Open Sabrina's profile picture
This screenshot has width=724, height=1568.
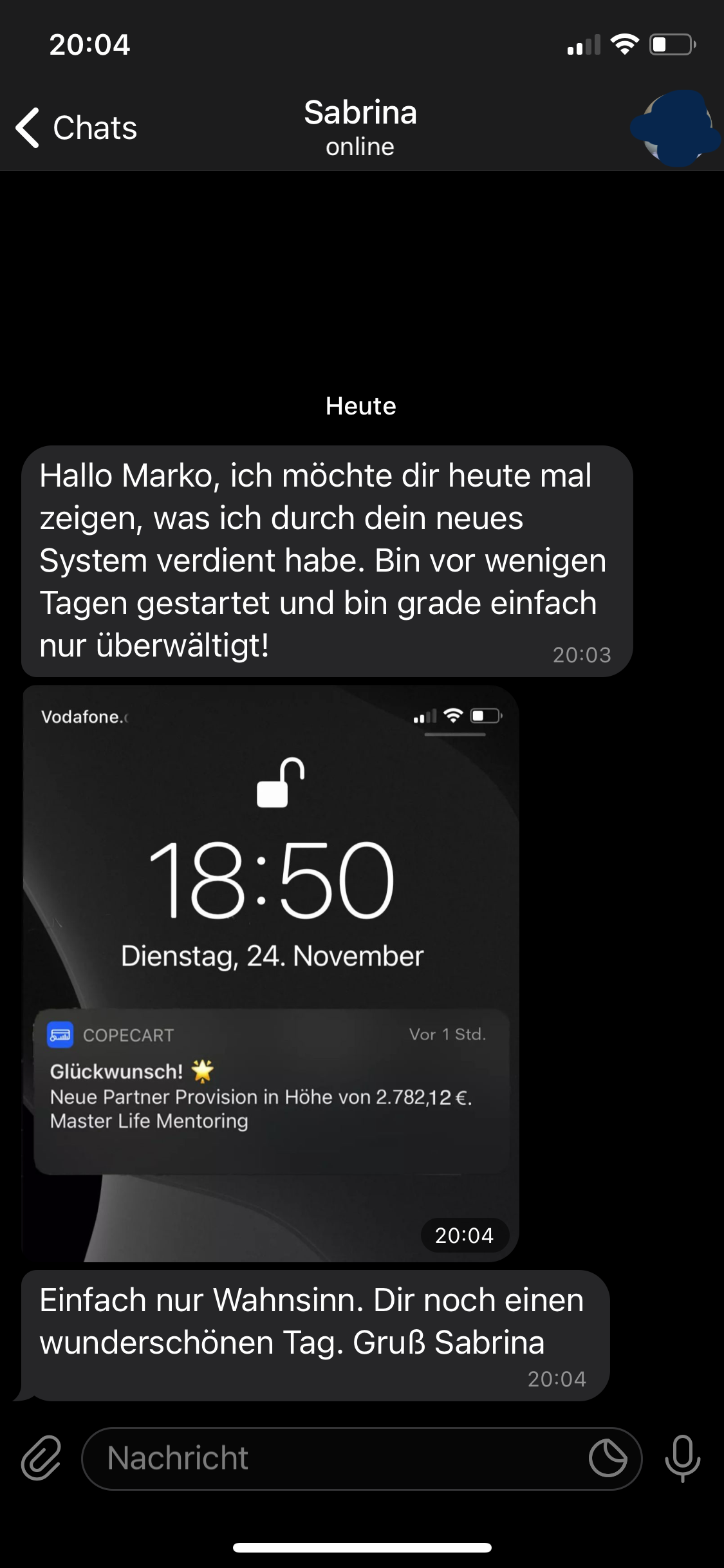tap(677, 127)
